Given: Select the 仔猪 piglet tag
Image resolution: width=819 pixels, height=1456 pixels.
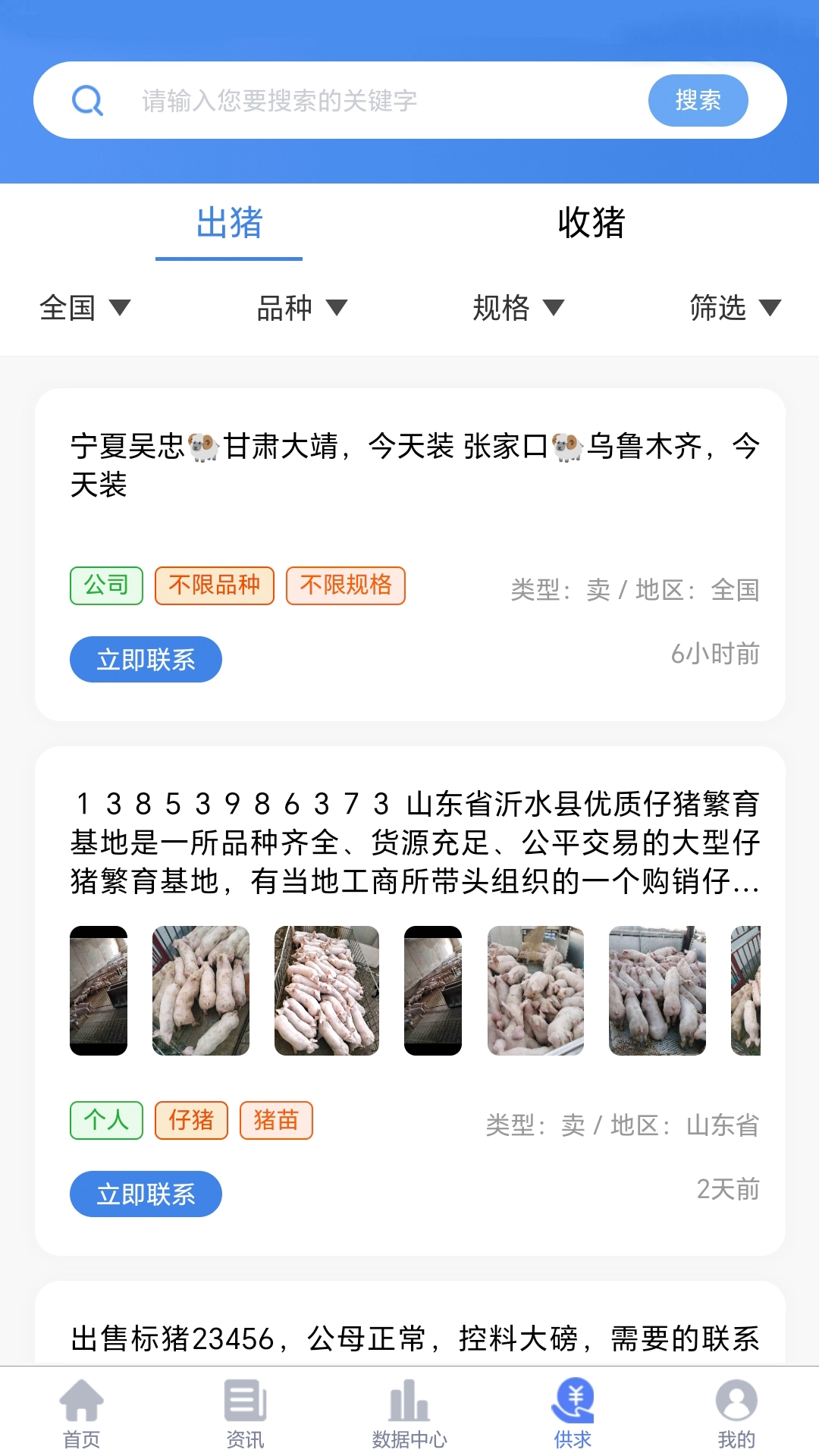Looking at the screenshot, I should point(191,1120).
